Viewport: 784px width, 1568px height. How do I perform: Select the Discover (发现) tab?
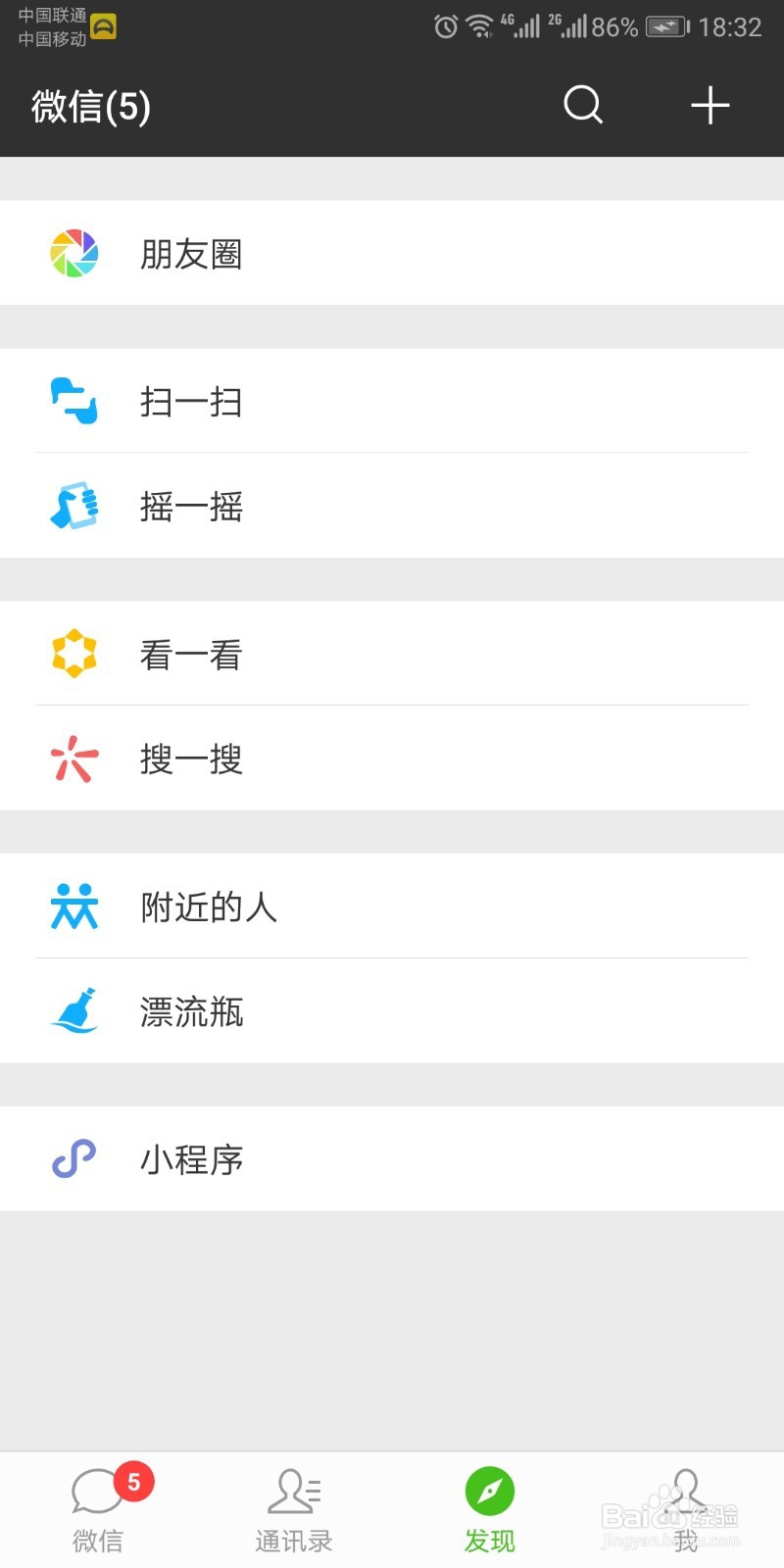[x=489, y=1509]
